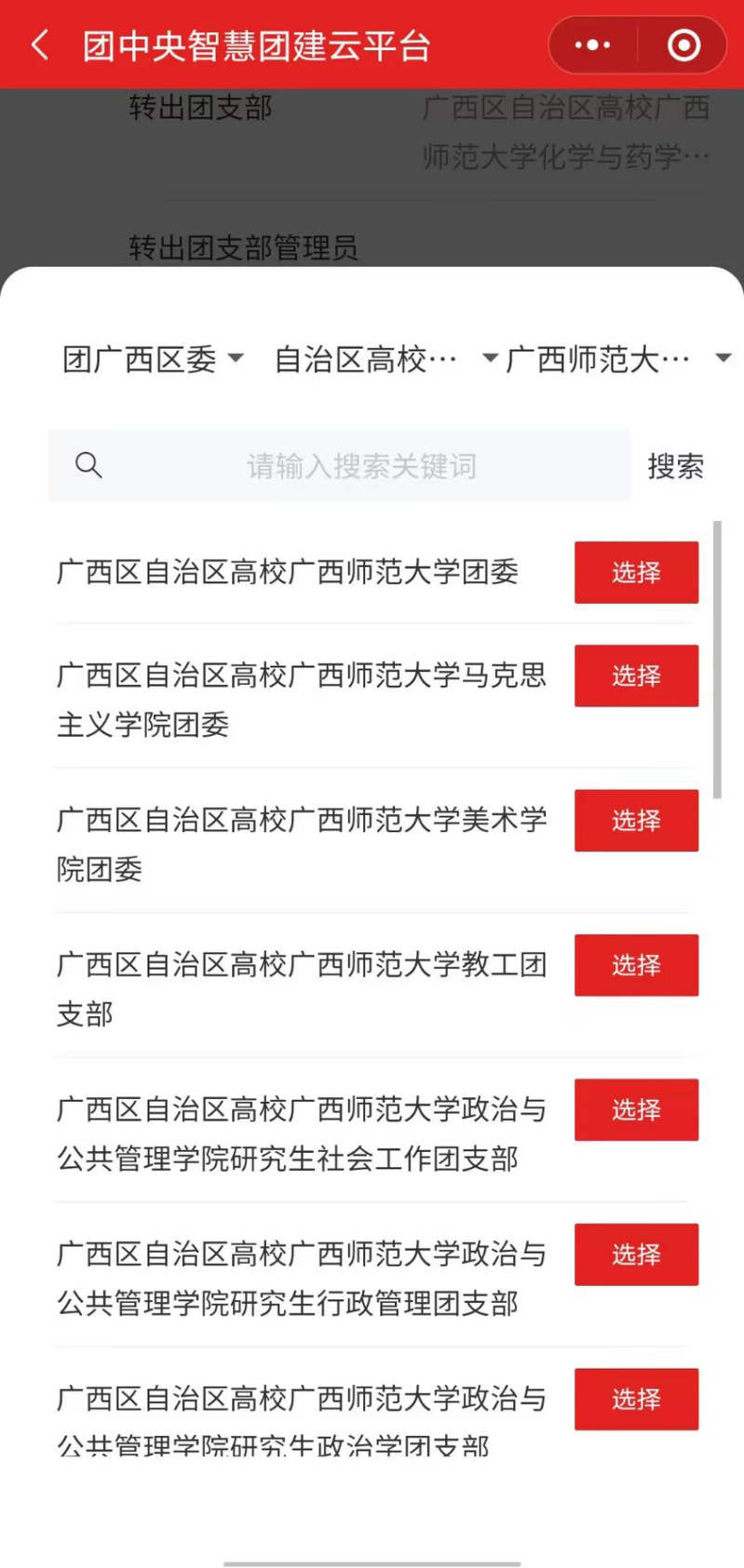
Task: Select 马克思主义学院团委
Action: point(636,676)
